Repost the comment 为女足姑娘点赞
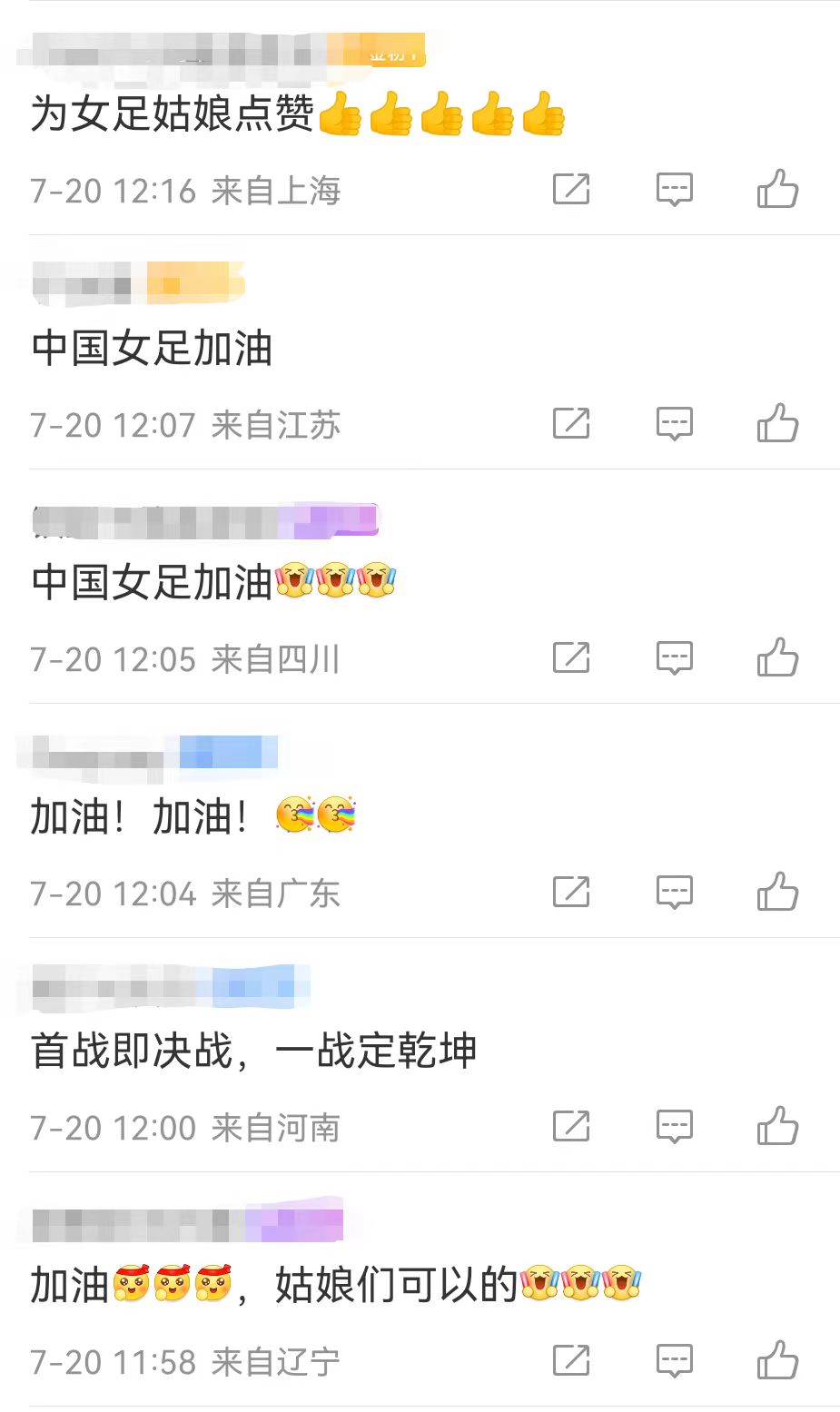The height and width of the screenshot is (1412, 840). tap(571, 189)
